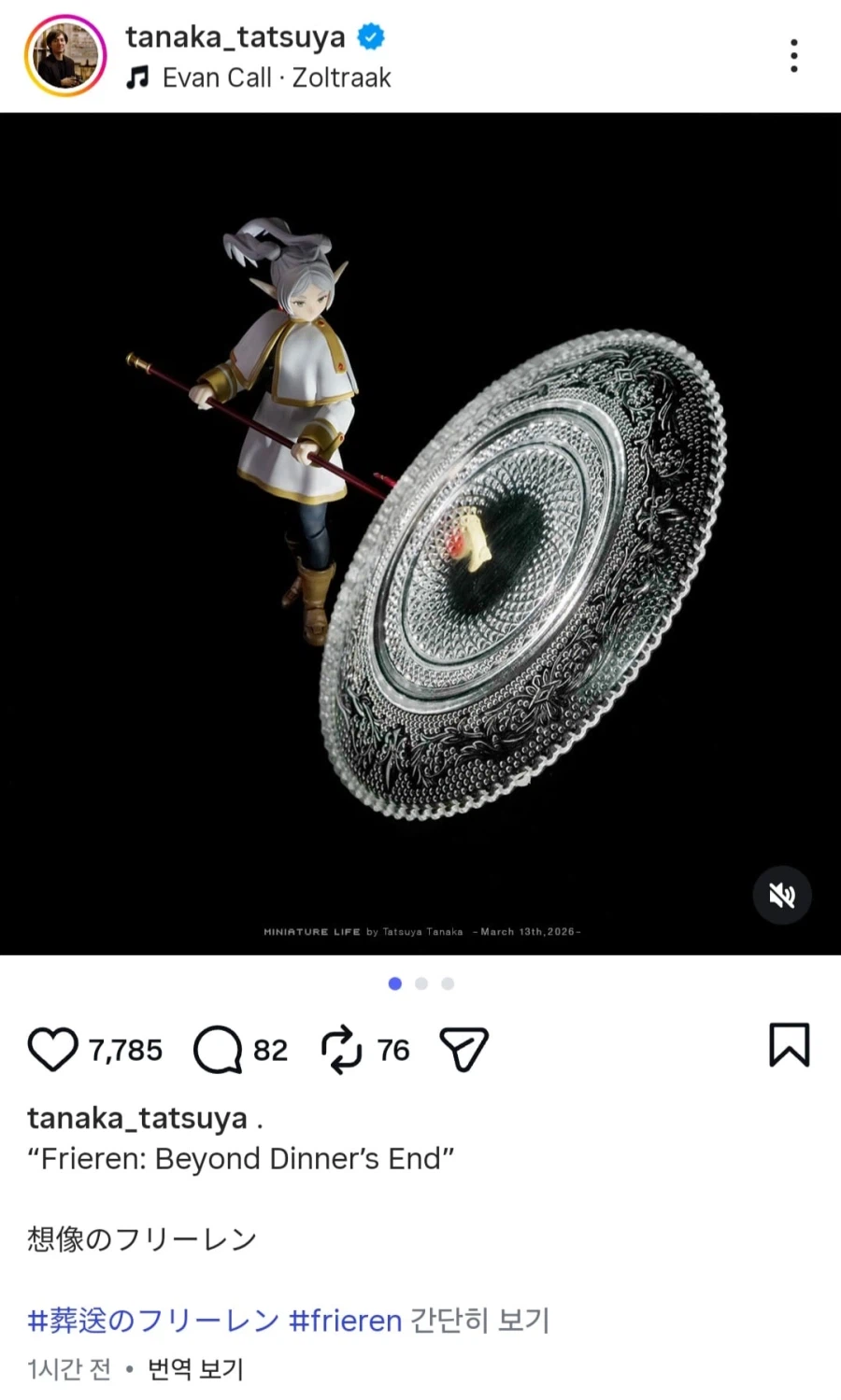Bookmark this post
The height and width of the screenshot is (1400, 841).
click(789, 1045)
